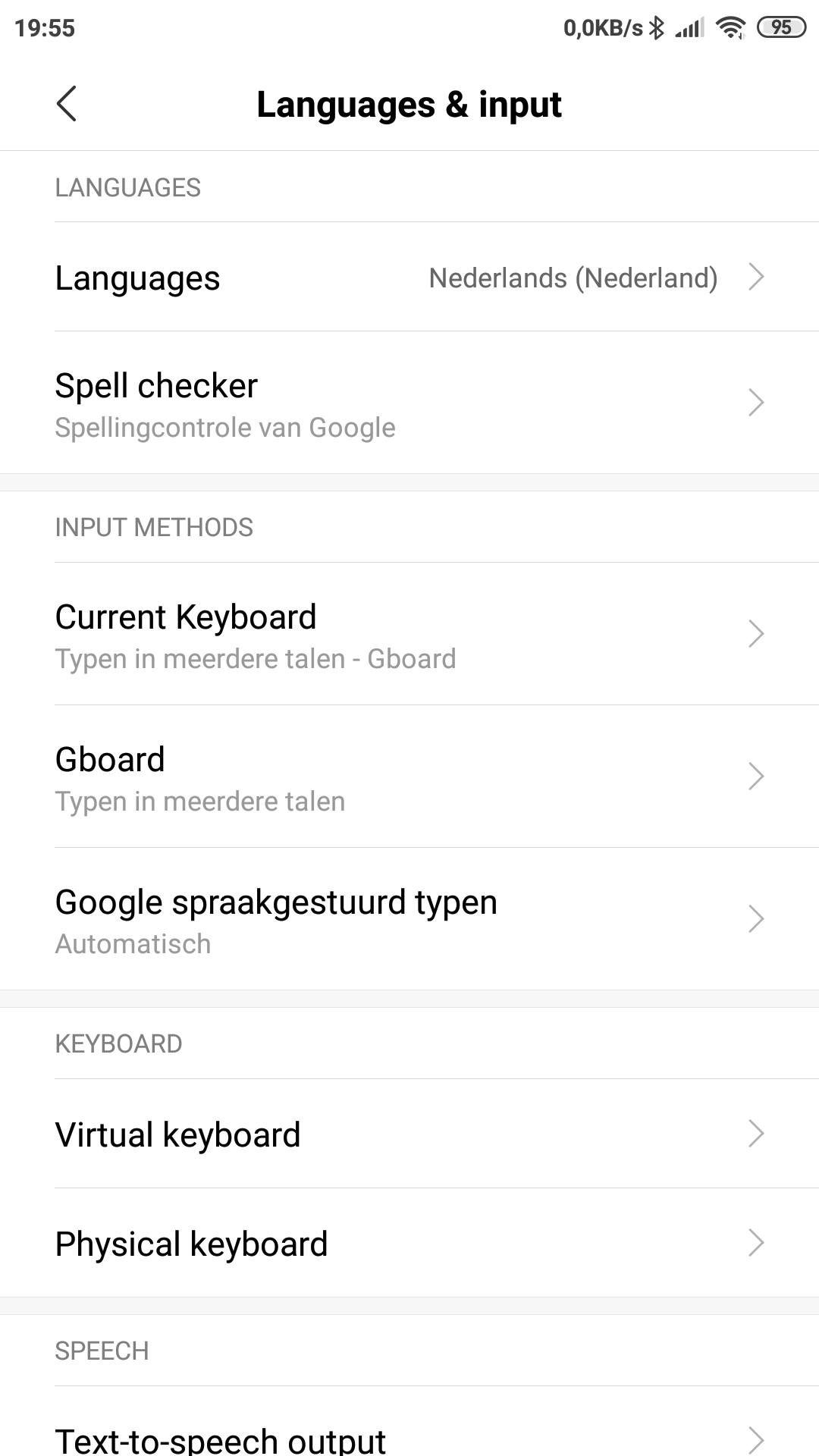Open the Languages setting
Screen dimensions: 819x1456
click(409, 278)
